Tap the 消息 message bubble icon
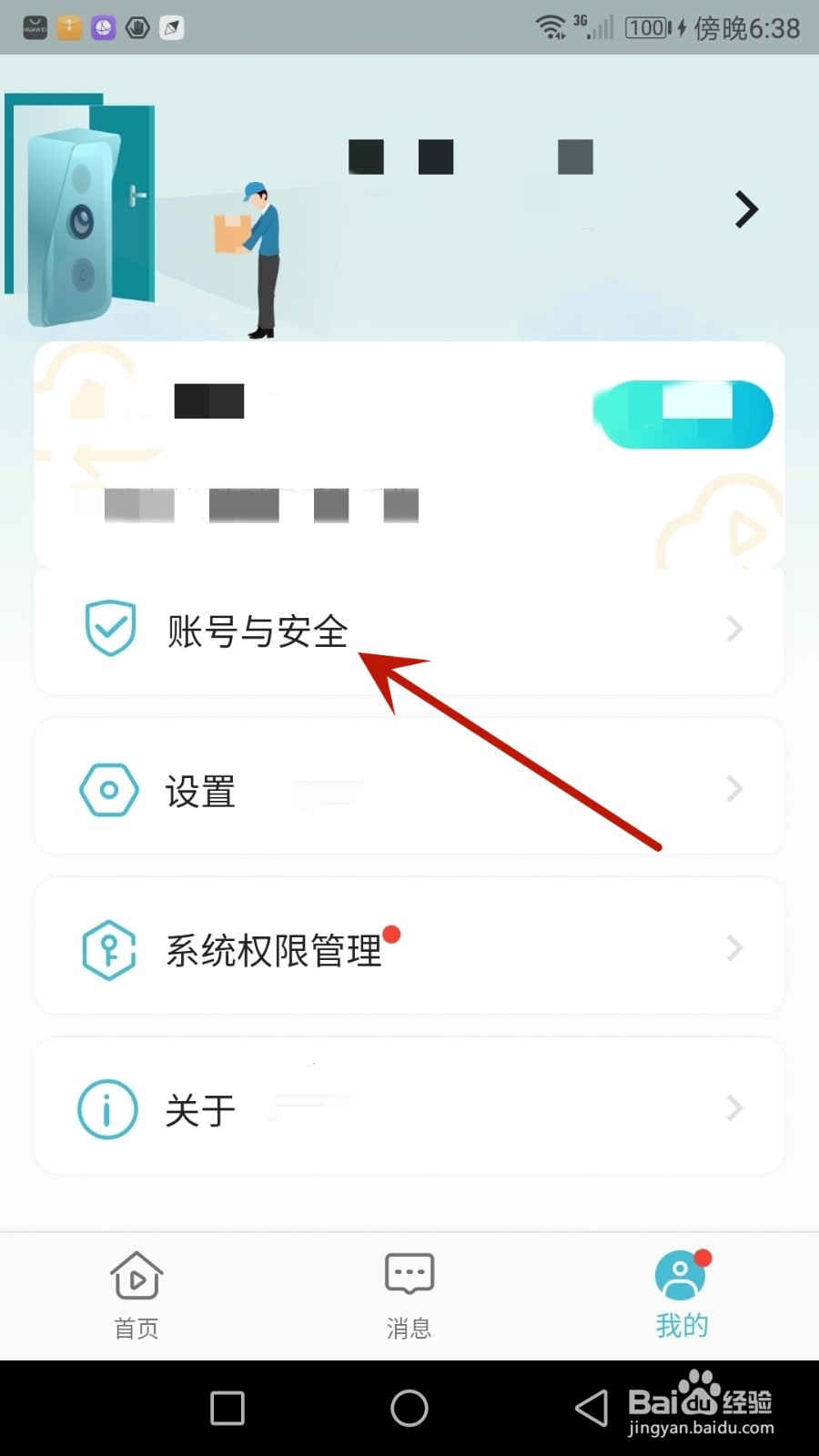819x1456 pixels. pyautogui.click(x=409, y=1274)
